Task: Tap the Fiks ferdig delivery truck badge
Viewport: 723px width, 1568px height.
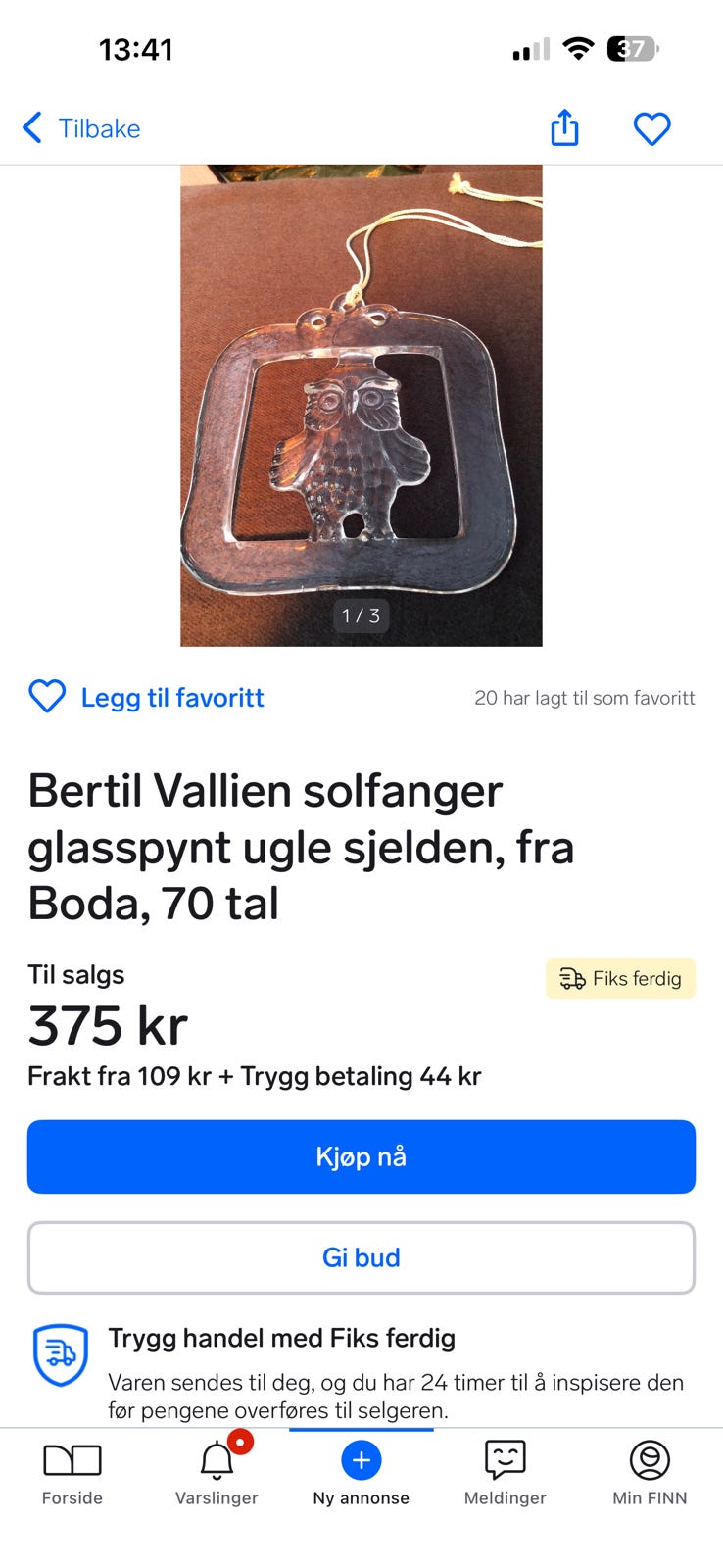Action: (x=620, y=978)
